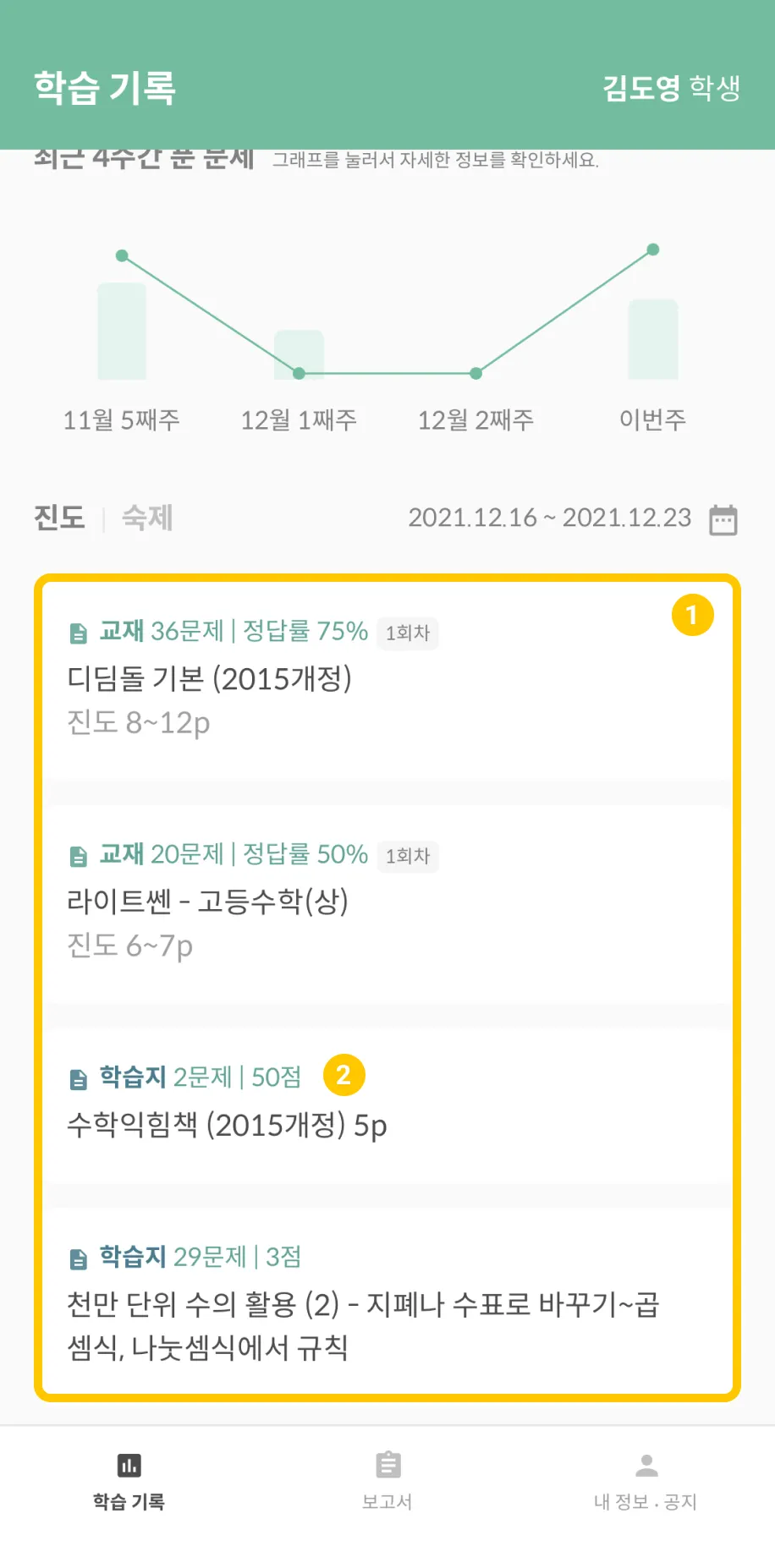This screenshot has width=775, height=1568.
Task: Tap the 11월 5째주 graph bar
Action: 122,332
